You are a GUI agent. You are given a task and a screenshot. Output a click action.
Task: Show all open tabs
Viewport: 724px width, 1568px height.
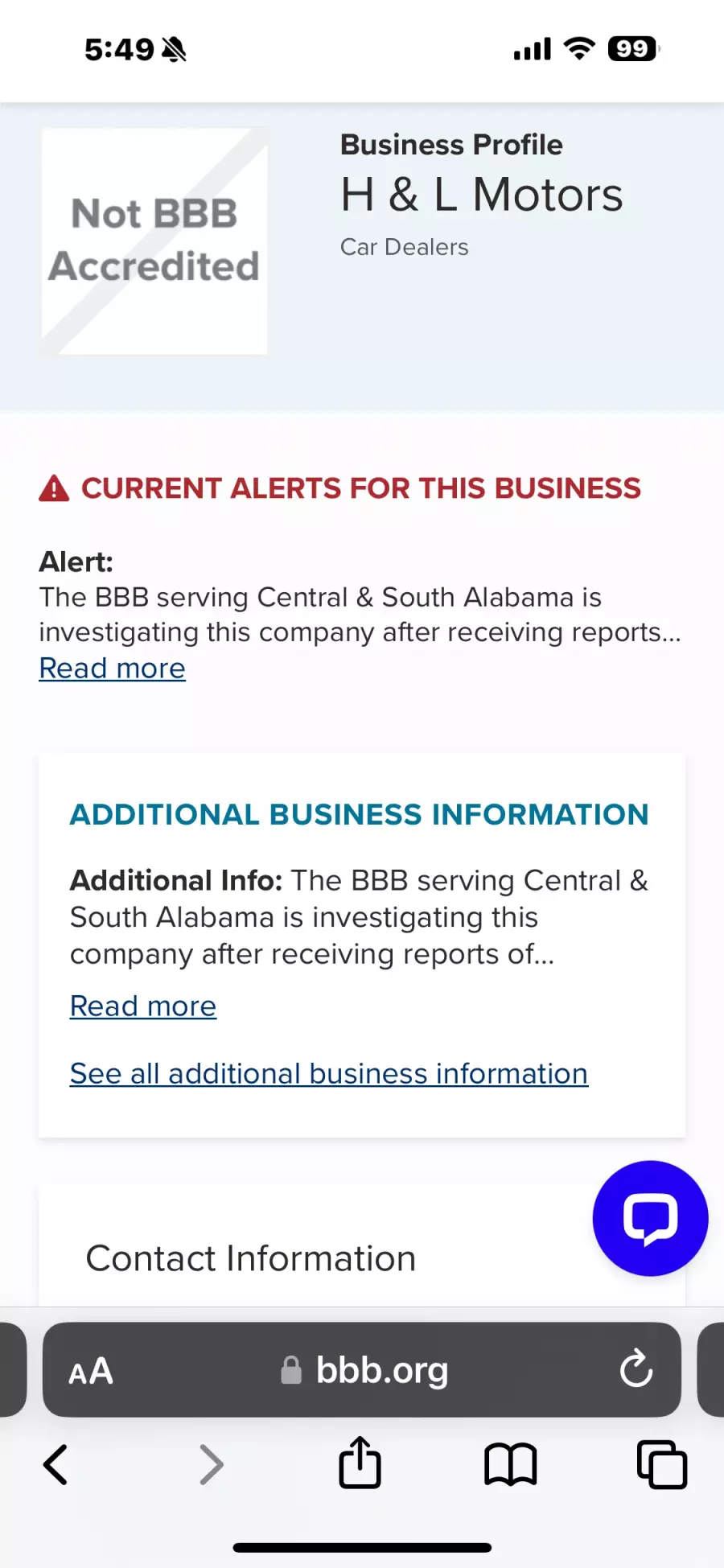tap(661, 1464)
